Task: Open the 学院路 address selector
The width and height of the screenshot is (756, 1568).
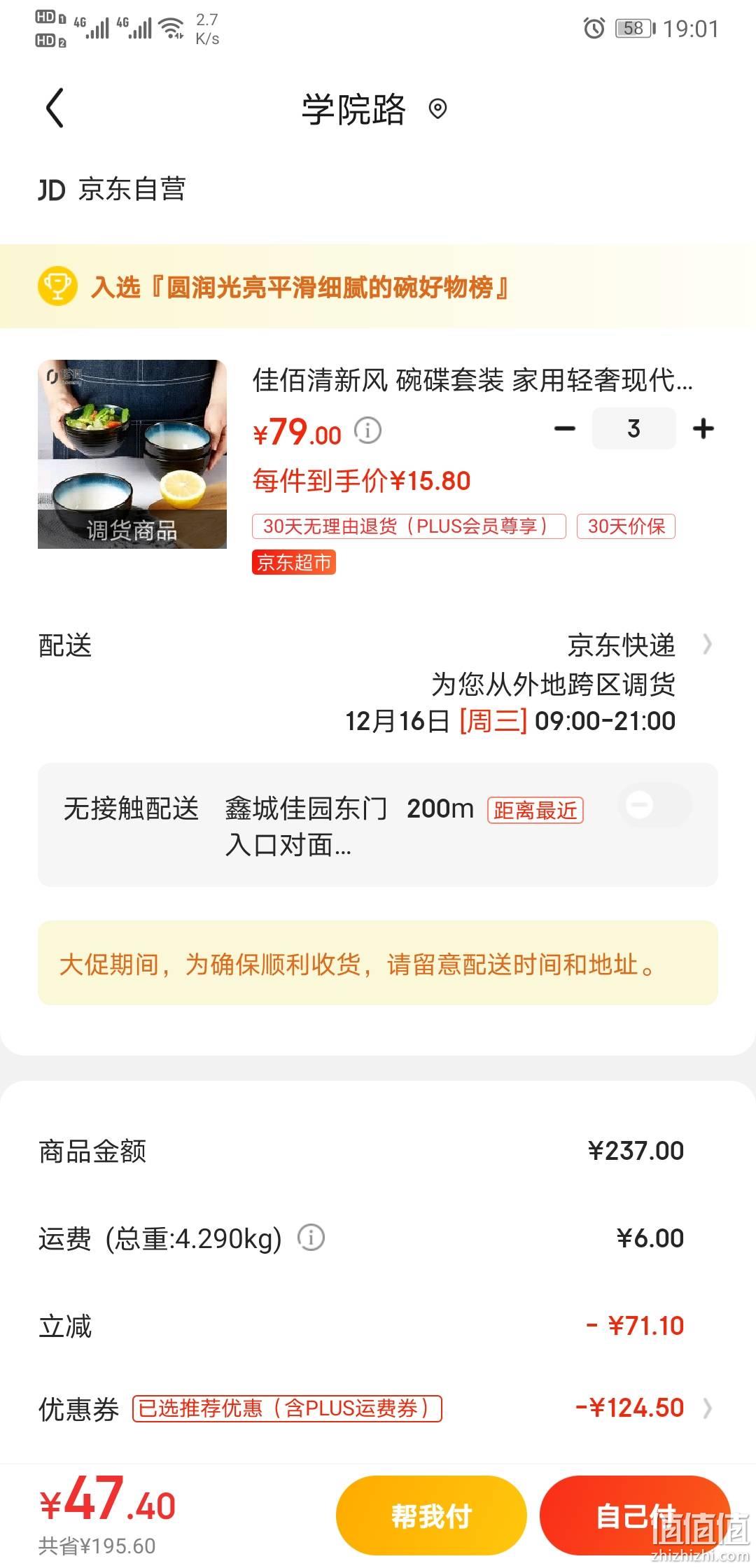Action: [374, 109]
